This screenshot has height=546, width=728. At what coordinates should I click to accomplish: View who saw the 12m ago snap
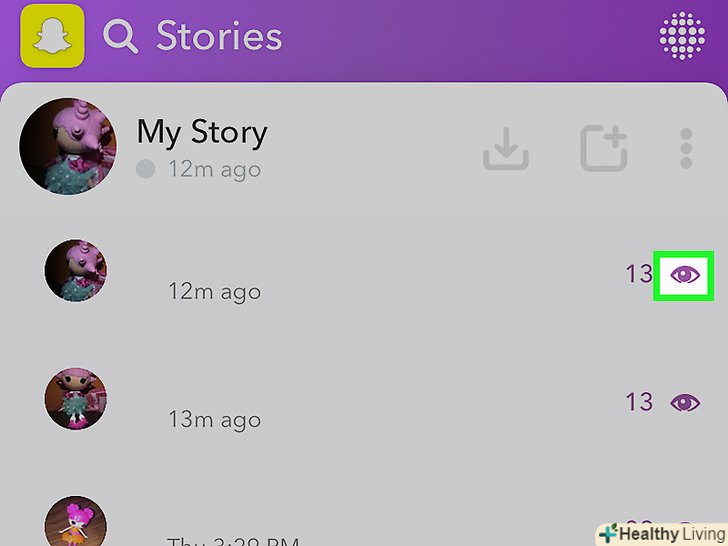point(684,275)
